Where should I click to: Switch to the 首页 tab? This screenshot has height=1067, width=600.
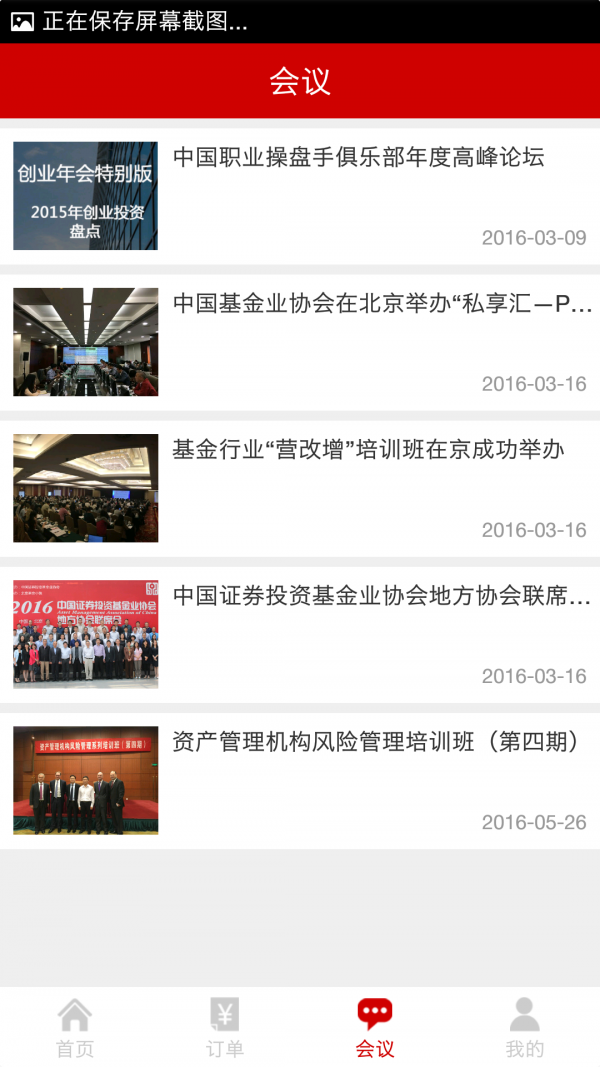(x=75, y=1028)
